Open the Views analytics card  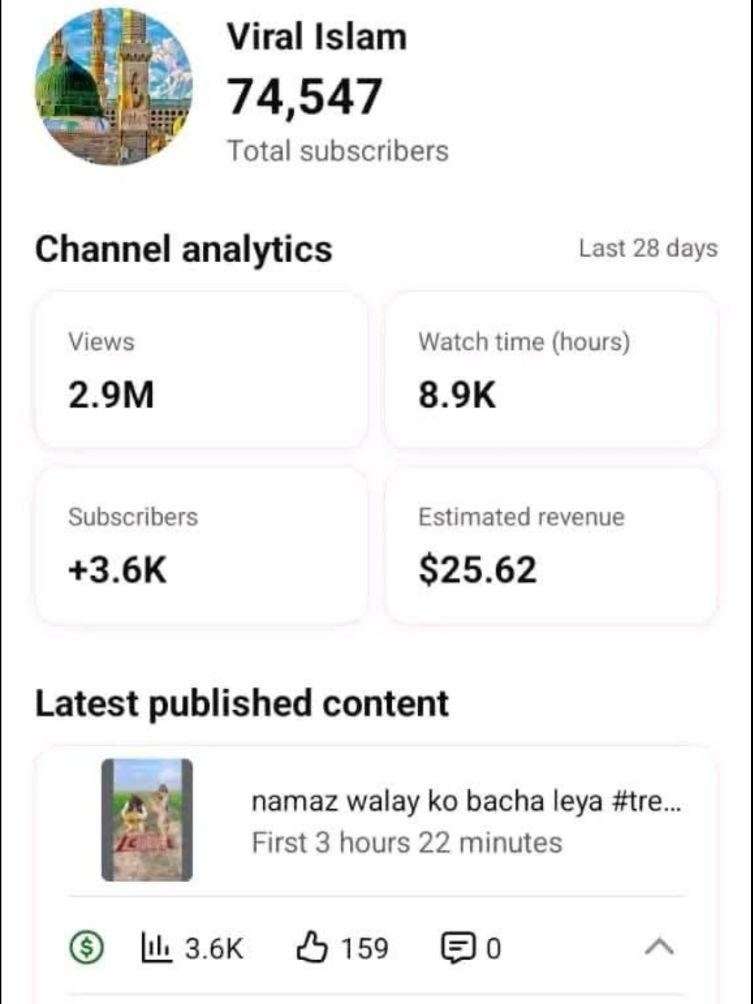click(201, 370)
